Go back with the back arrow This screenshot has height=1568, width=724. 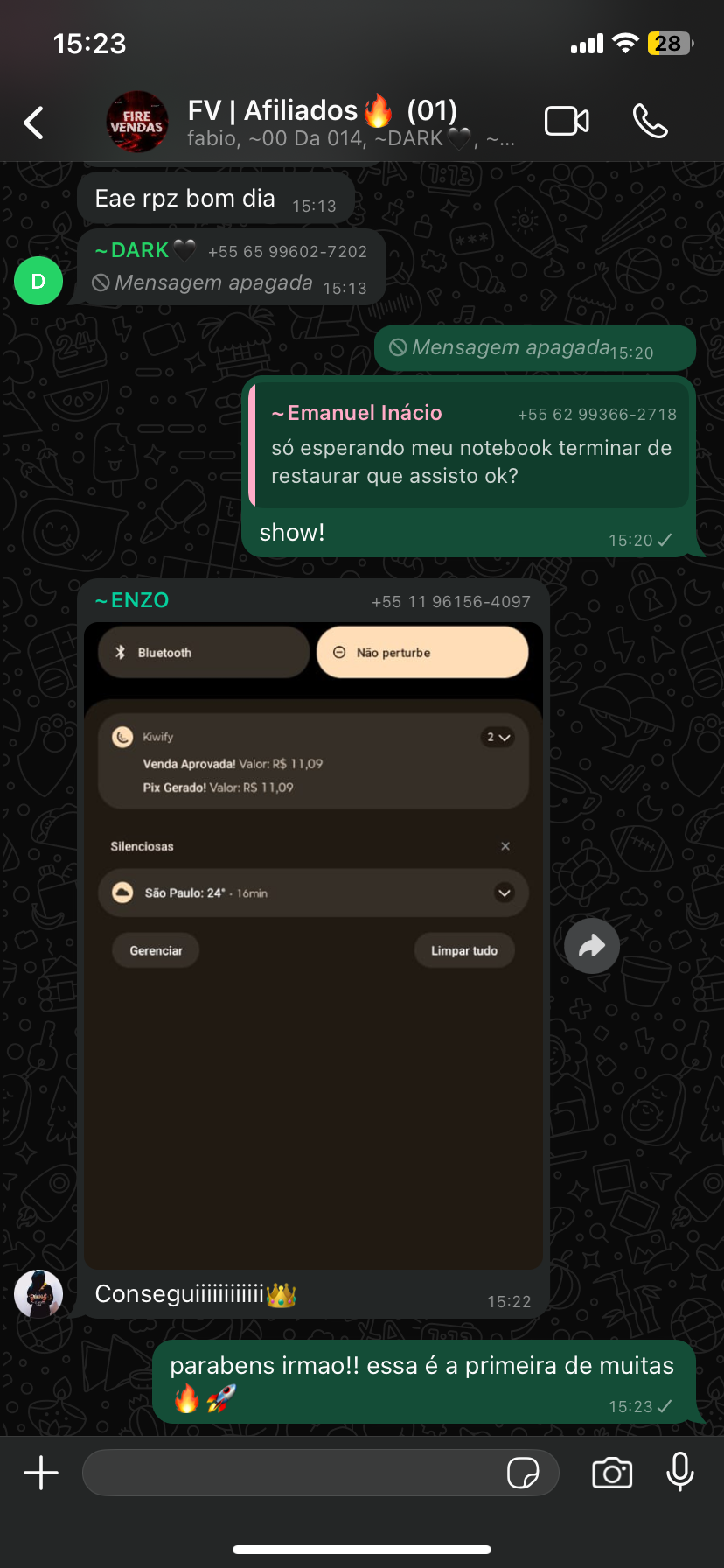(32, 122)
